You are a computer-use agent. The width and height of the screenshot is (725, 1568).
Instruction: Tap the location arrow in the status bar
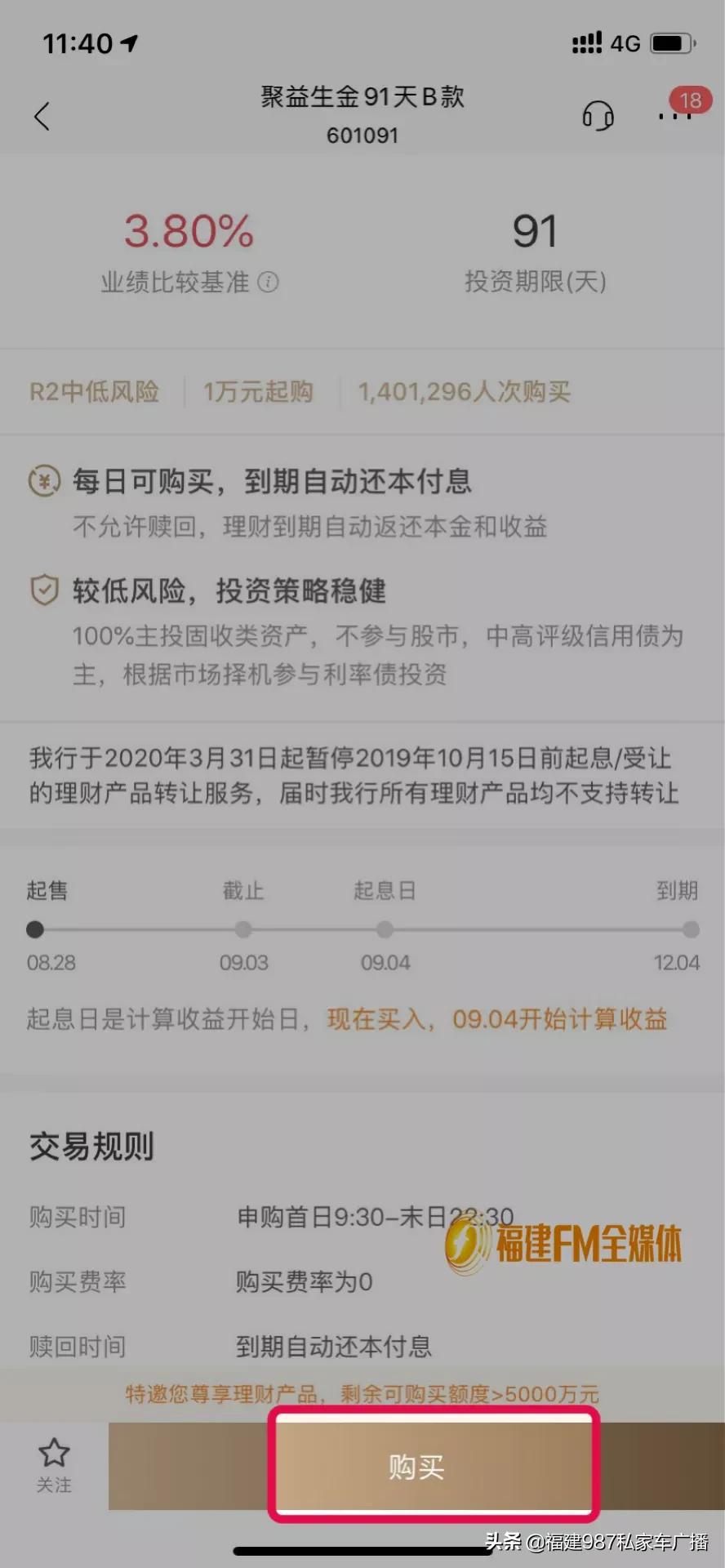tap(131, 42)
